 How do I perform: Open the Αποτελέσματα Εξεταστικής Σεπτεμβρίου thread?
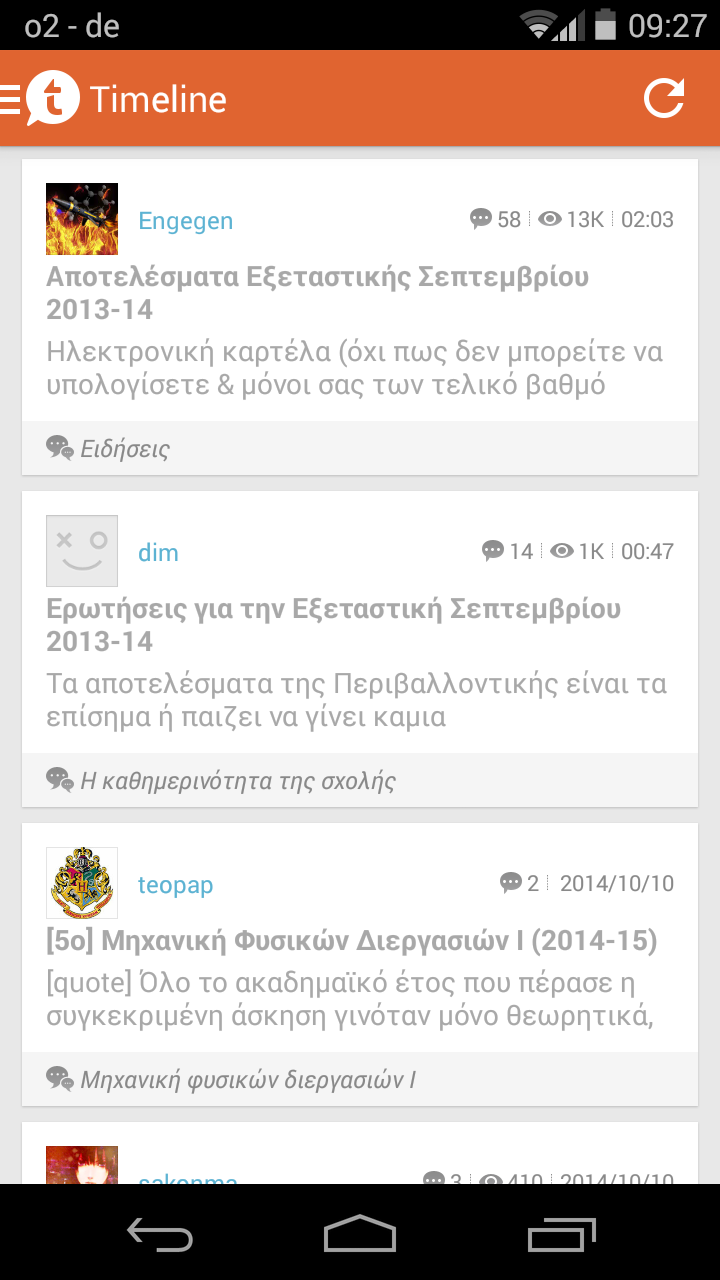(317, 293)
